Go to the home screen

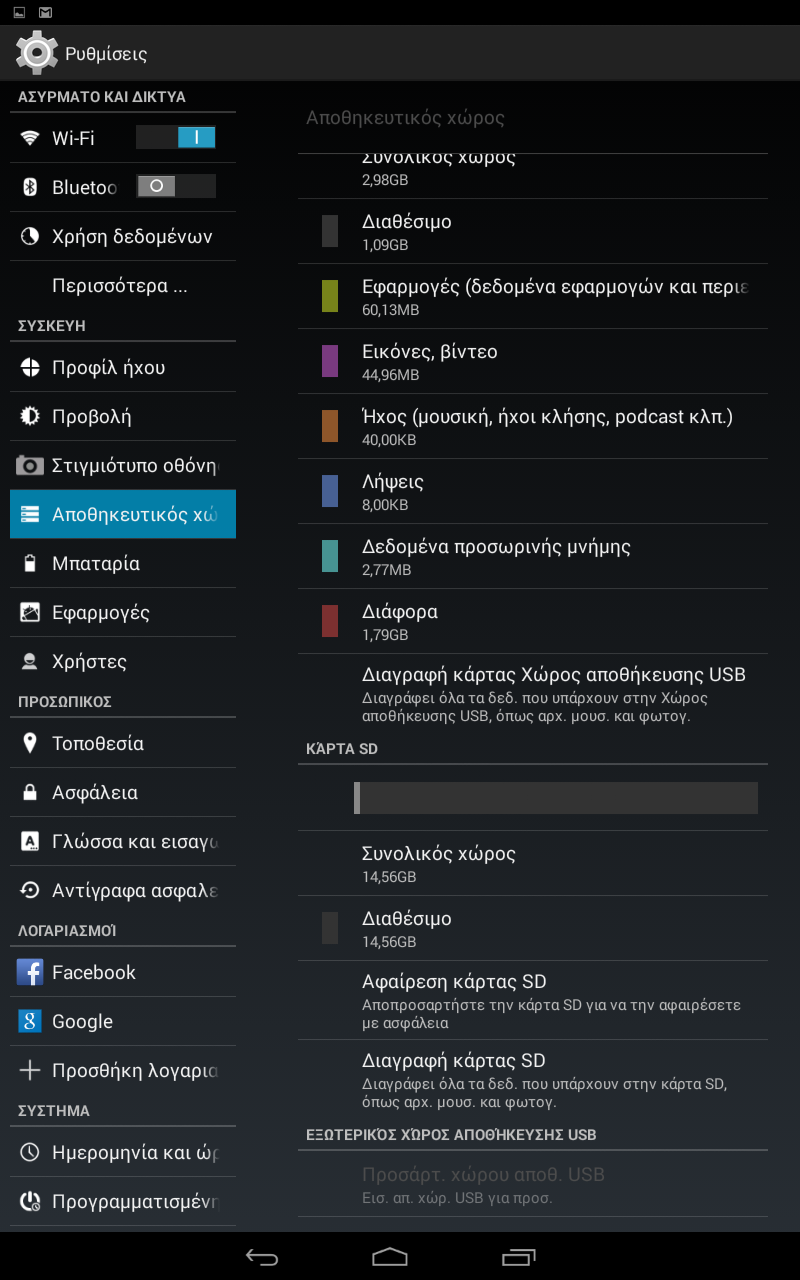click(x=390, y=1257)
